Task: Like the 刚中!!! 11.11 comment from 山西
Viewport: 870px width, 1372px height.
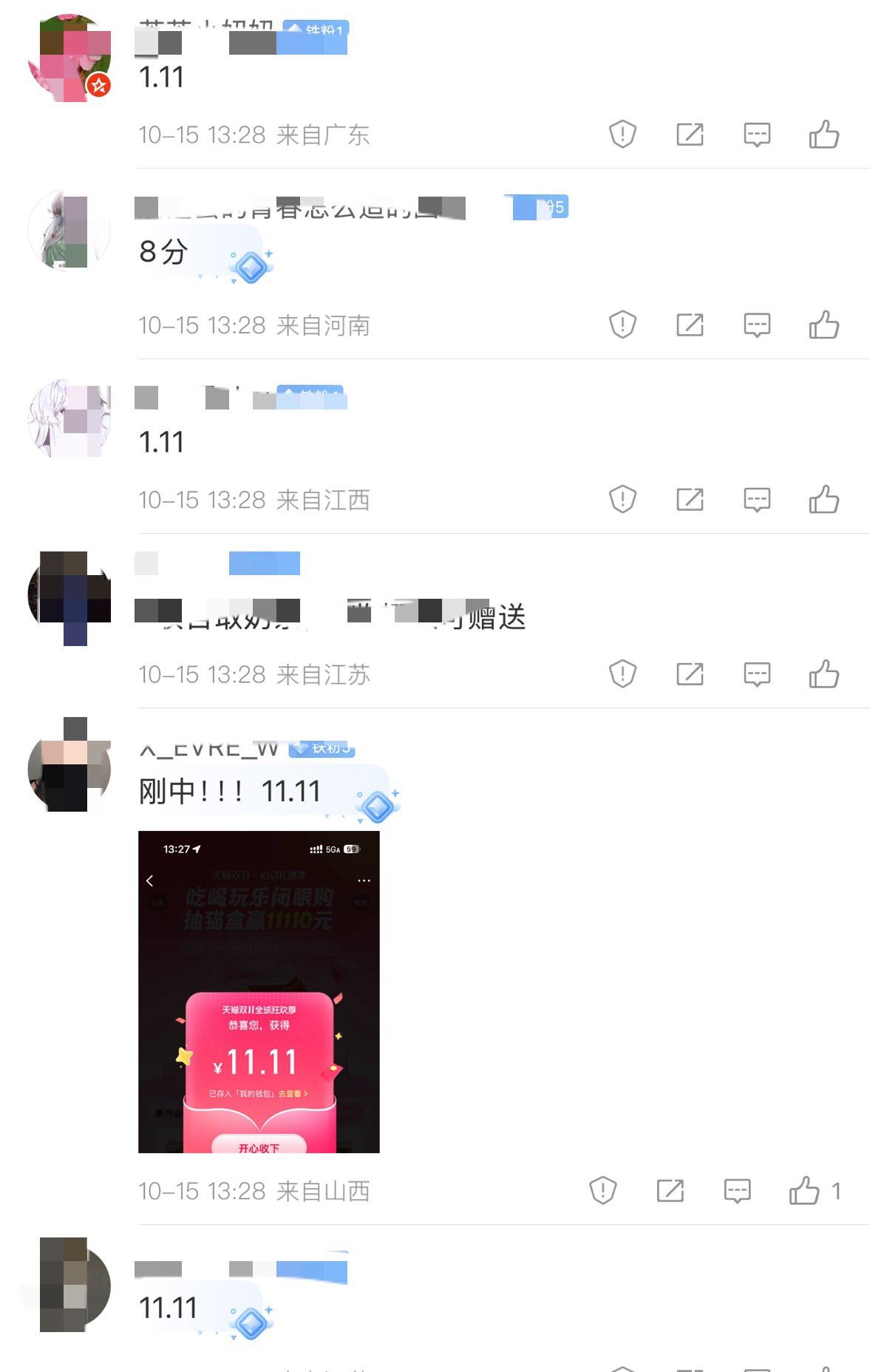Action: point(804,1191)
